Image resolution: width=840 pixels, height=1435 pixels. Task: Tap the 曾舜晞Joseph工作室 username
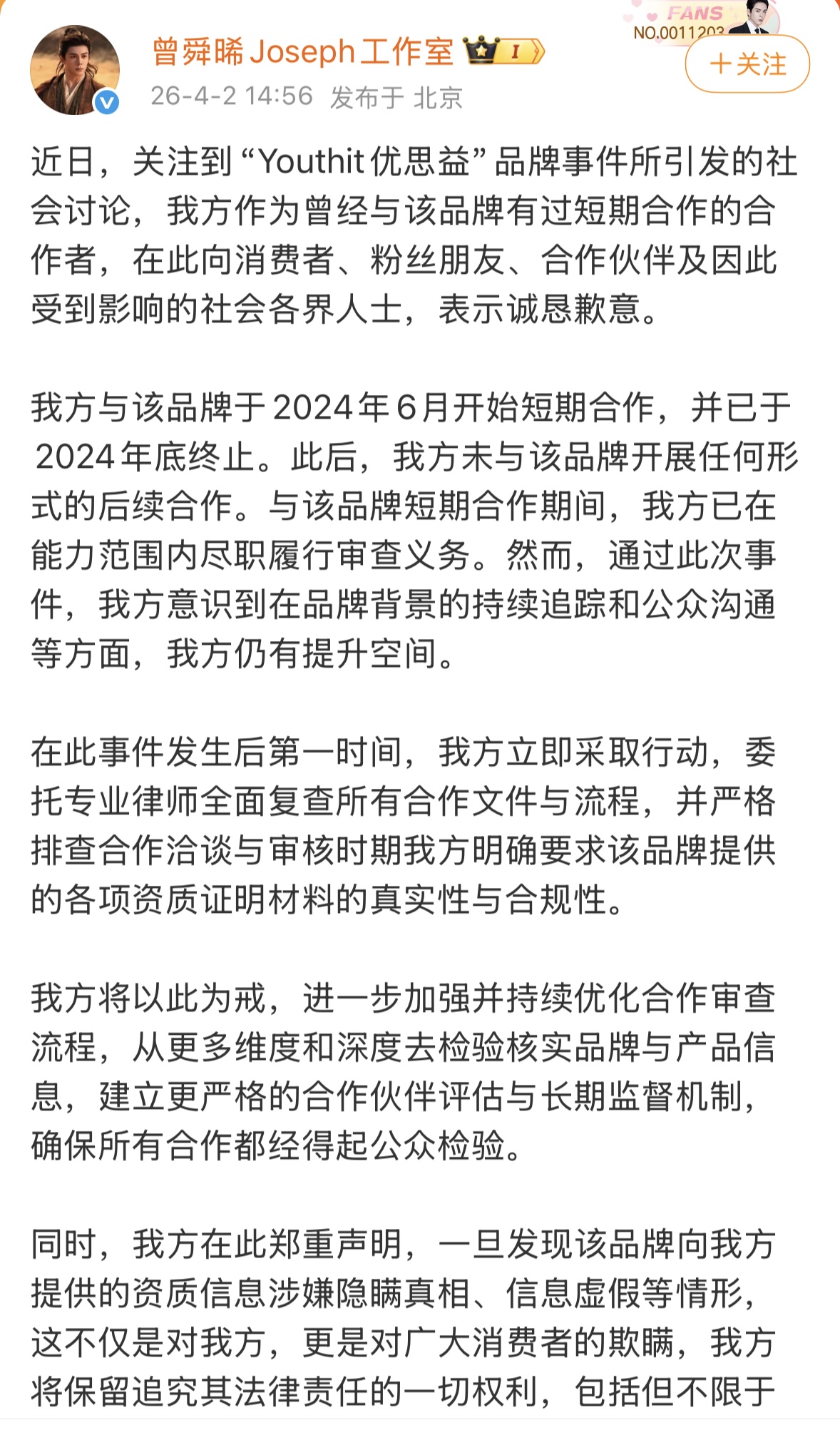click(303, 52)
